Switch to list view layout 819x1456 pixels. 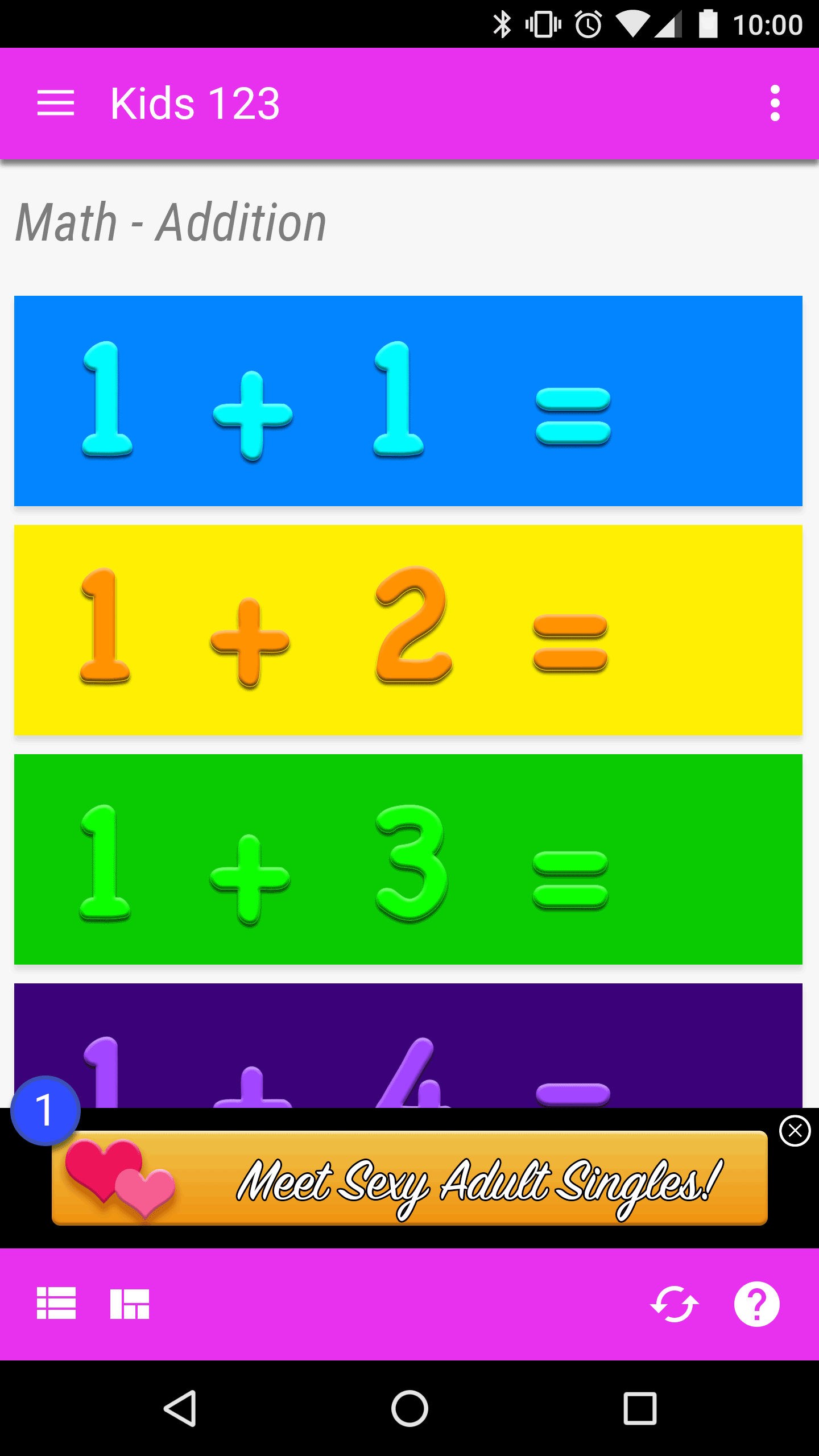point(56,1304)
